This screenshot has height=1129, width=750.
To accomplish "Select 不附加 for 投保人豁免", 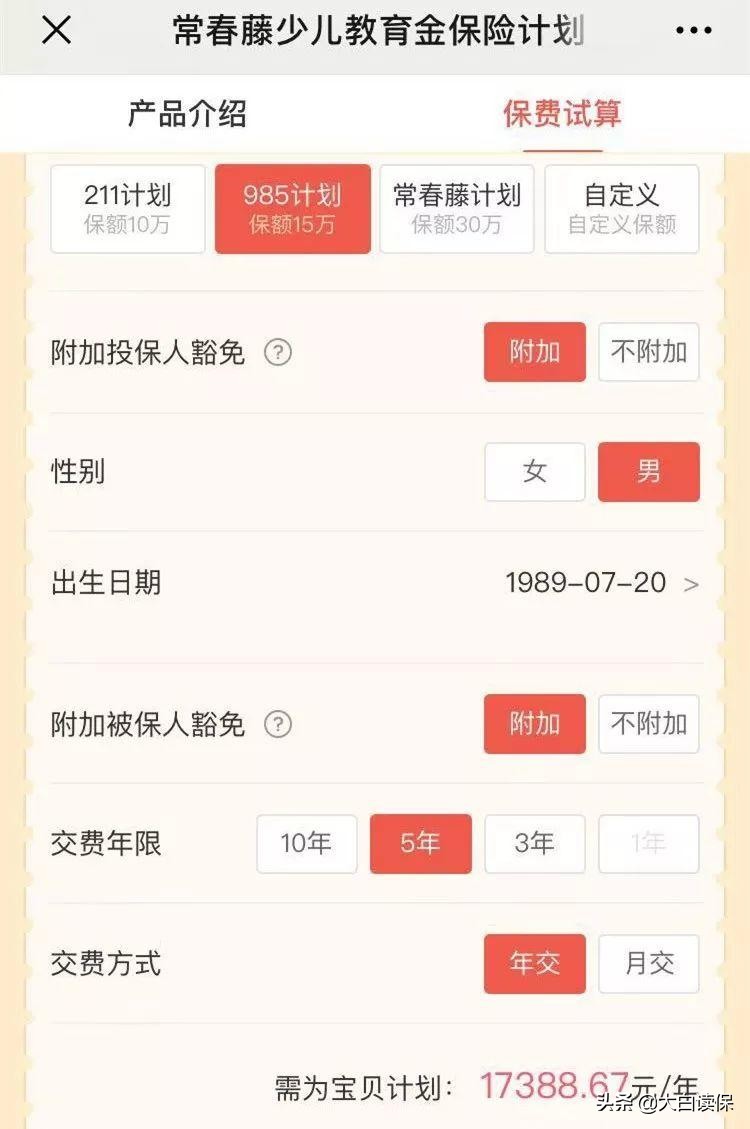I will [648, 352].
